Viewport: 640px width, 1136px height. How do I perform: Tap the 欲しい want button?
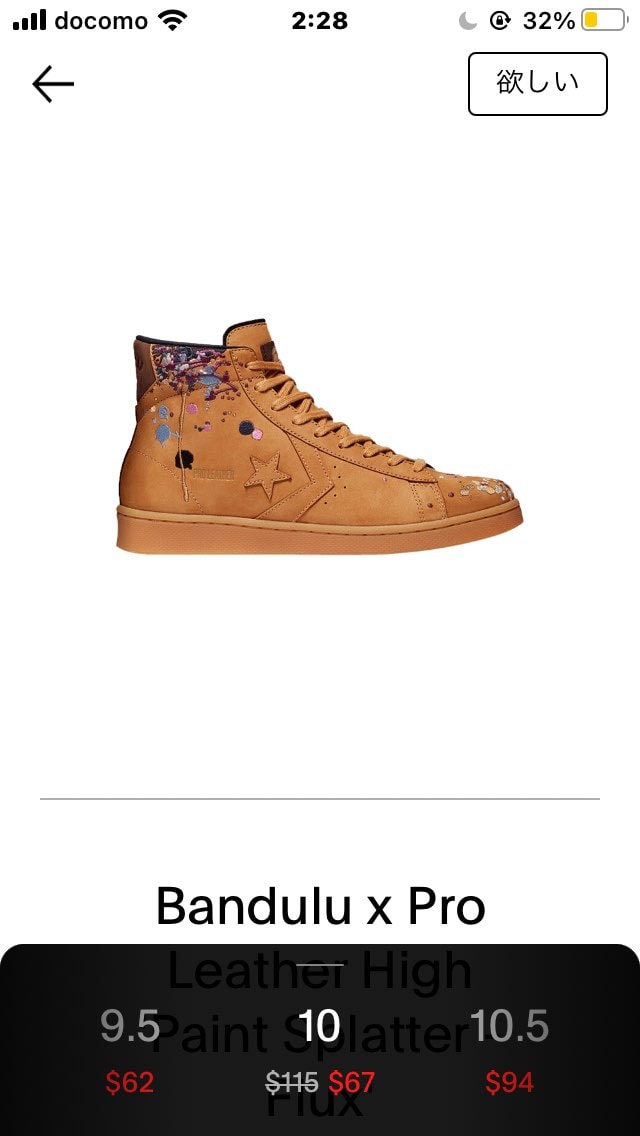tap(537, 84)
